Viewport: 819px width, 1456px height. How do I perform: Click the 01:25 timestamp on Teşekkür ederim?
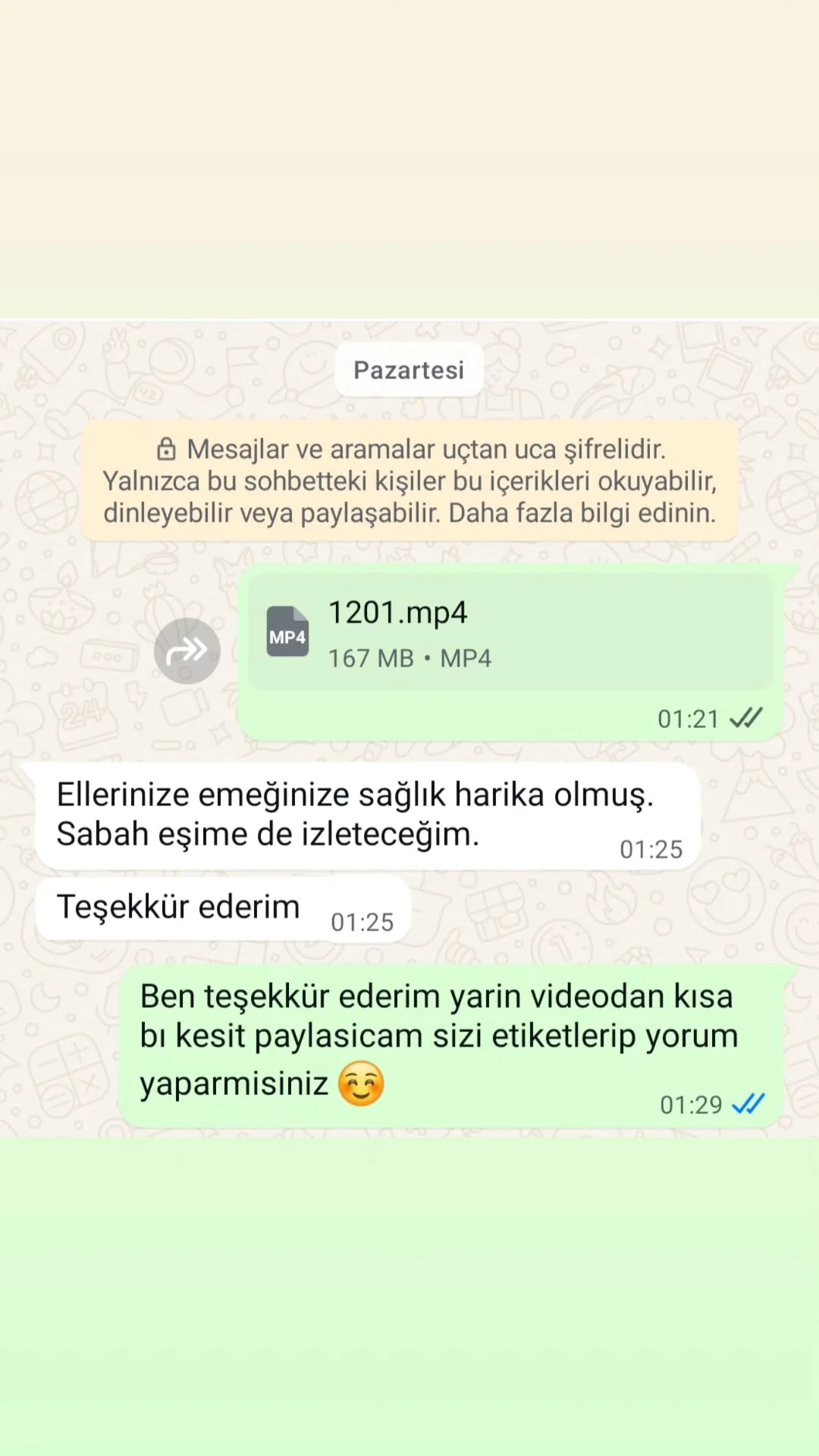coord(362,922)
